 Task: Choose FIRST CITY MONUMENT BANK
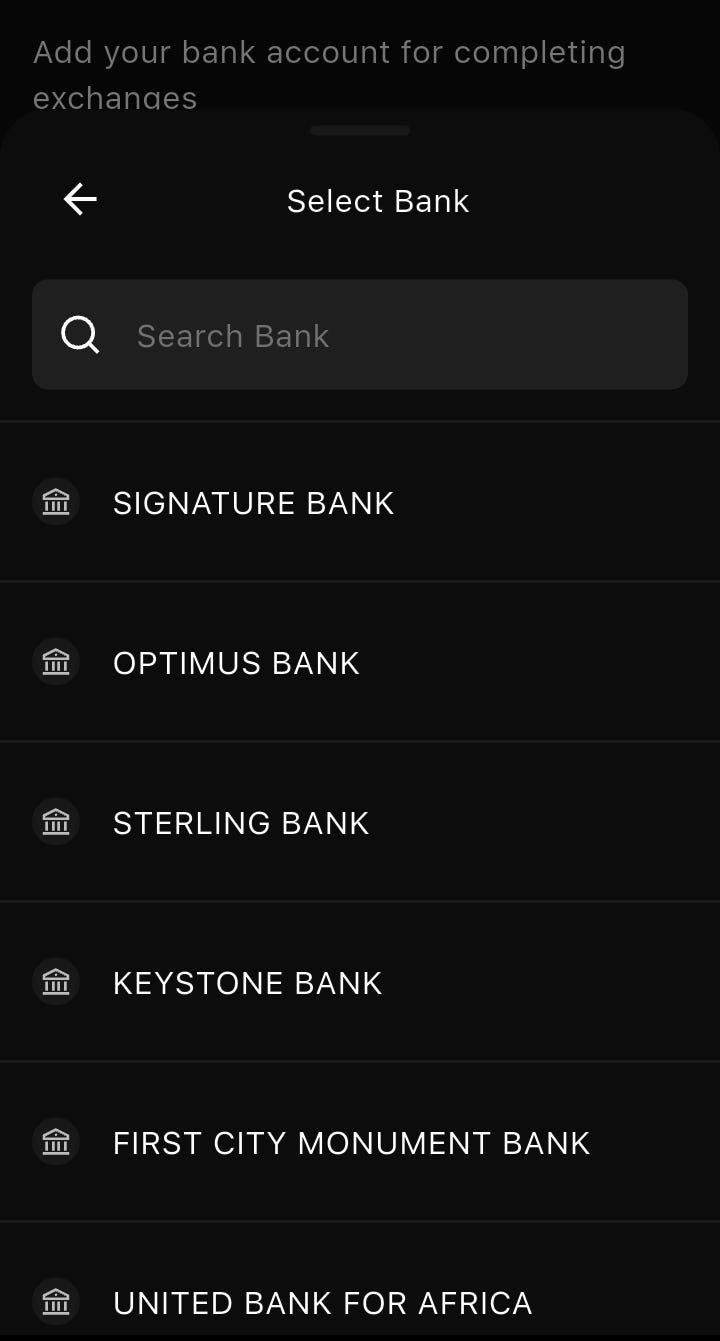click(x=351, y=1142)
